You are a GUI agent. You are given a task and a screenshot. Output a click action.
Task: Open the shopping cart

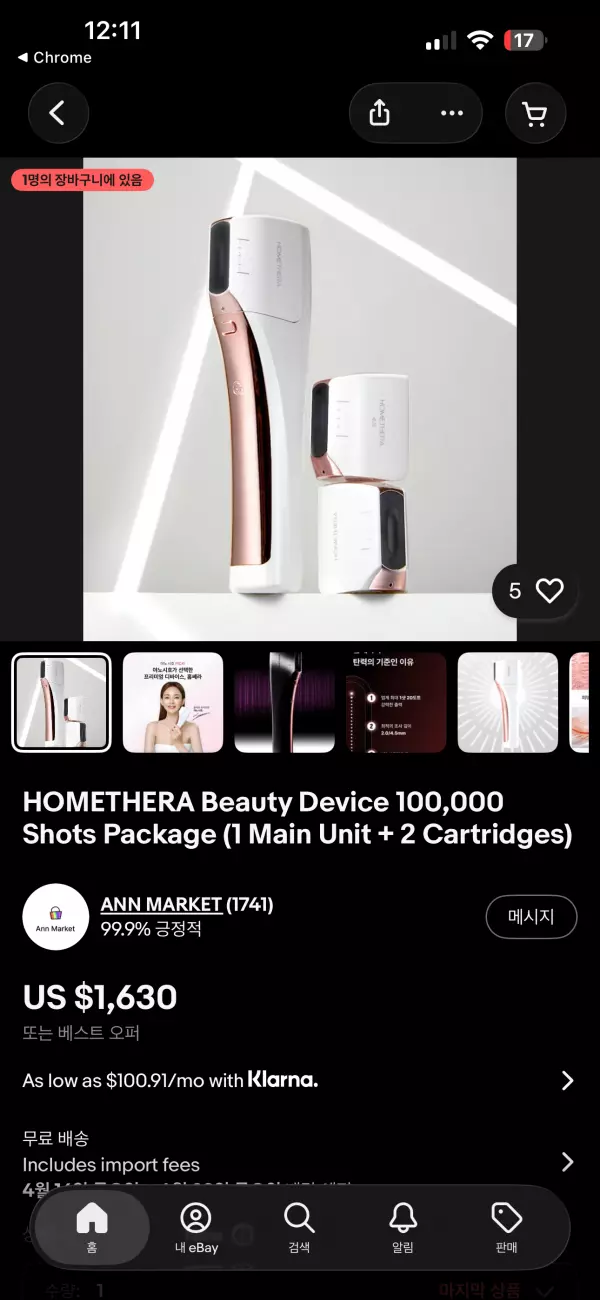(x=535, y=113)
